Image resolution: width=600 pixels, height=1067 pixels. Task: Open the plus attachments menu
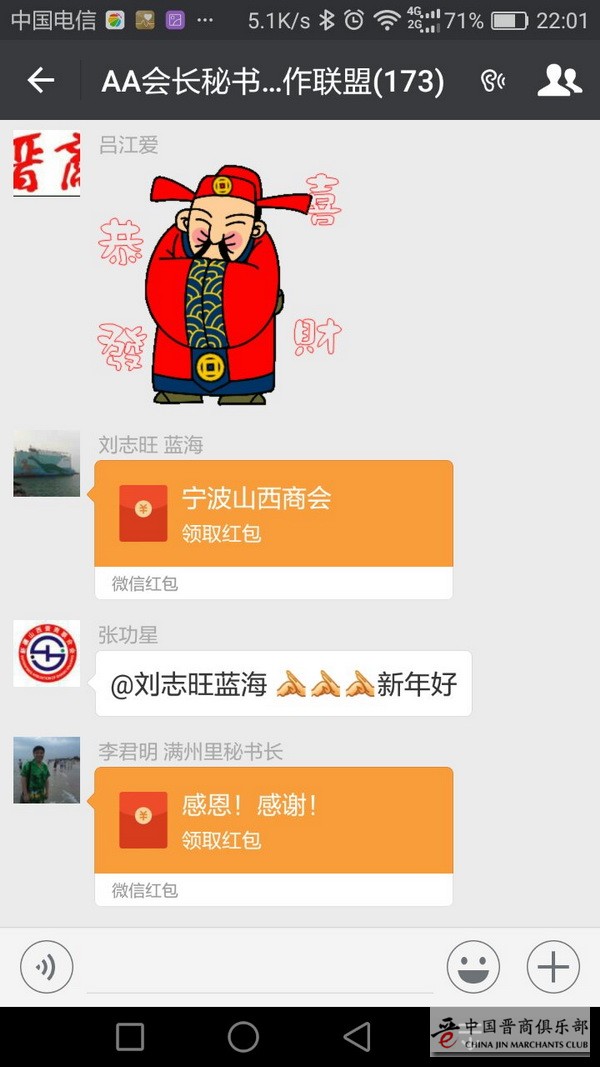point(553,967)
